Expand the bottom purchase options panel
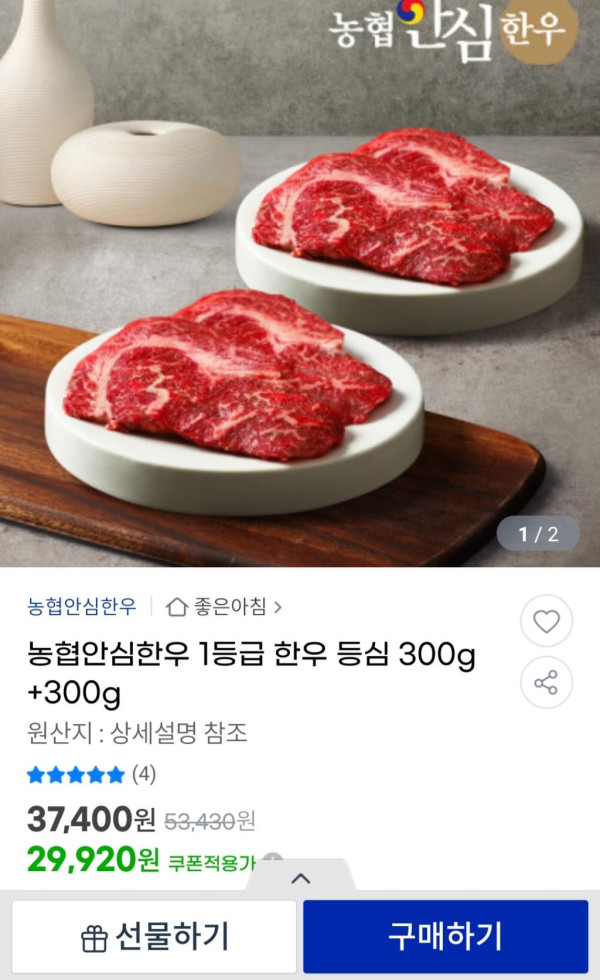The height and width of the screenshot is (980, 600). pos(300,878)
